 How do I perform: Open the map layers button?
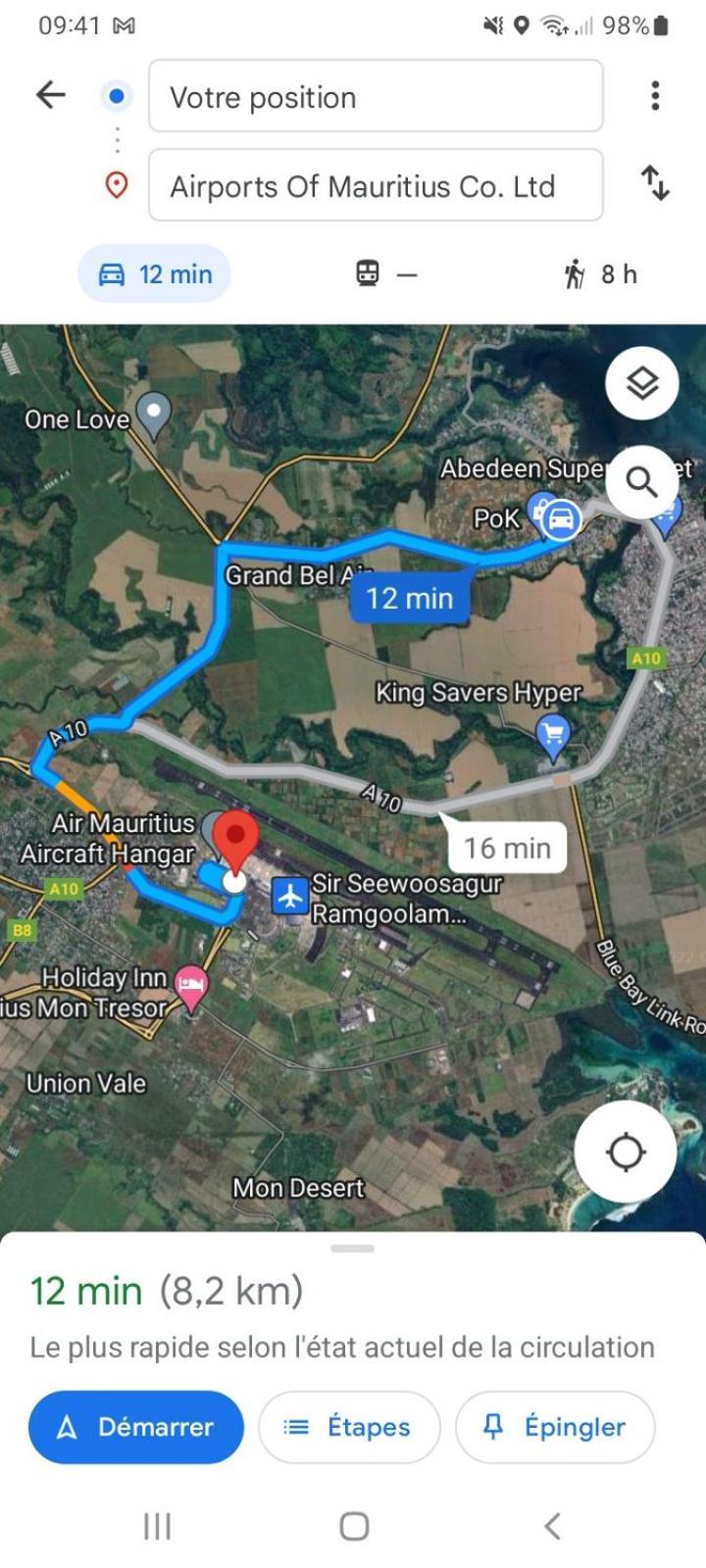click(x=641, y=383)
